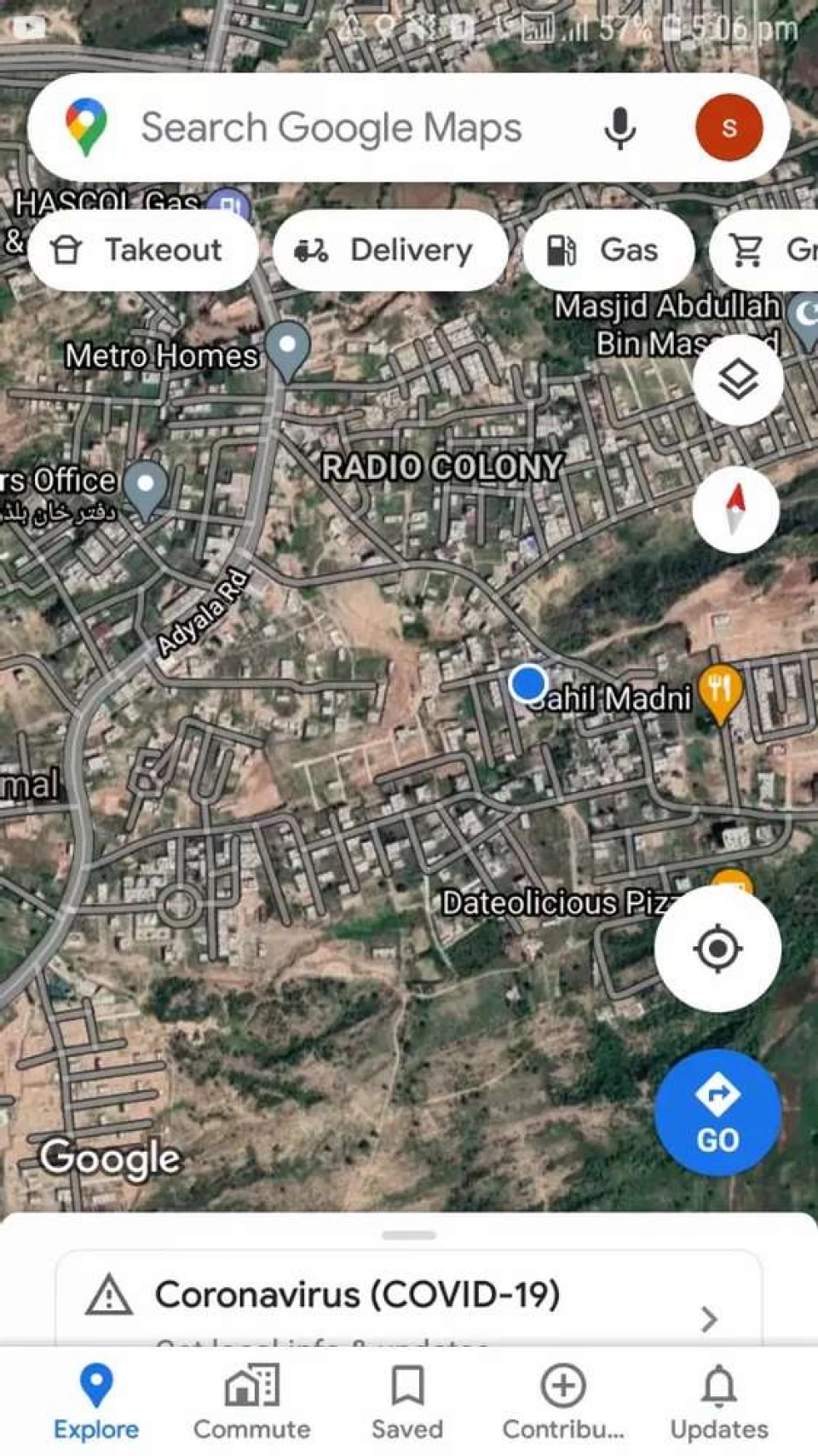818x1456 pixels.
Task: Open the account profile avatar
Action: [729, 128]
